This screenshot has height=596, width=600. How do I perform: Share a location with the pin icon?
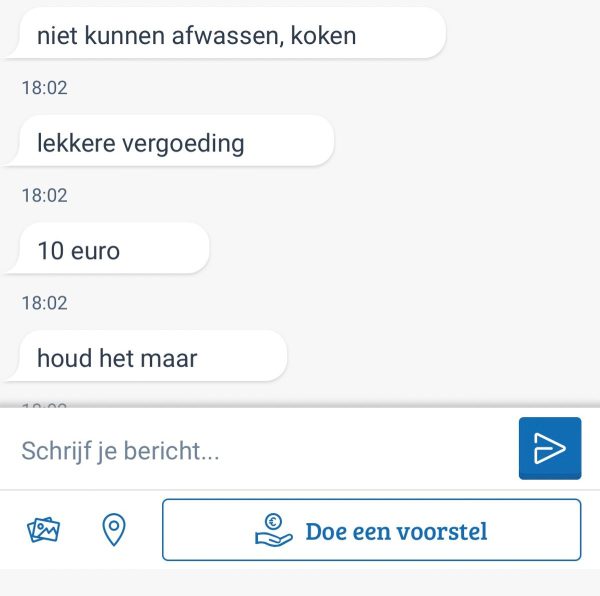(x=114, y=530)
